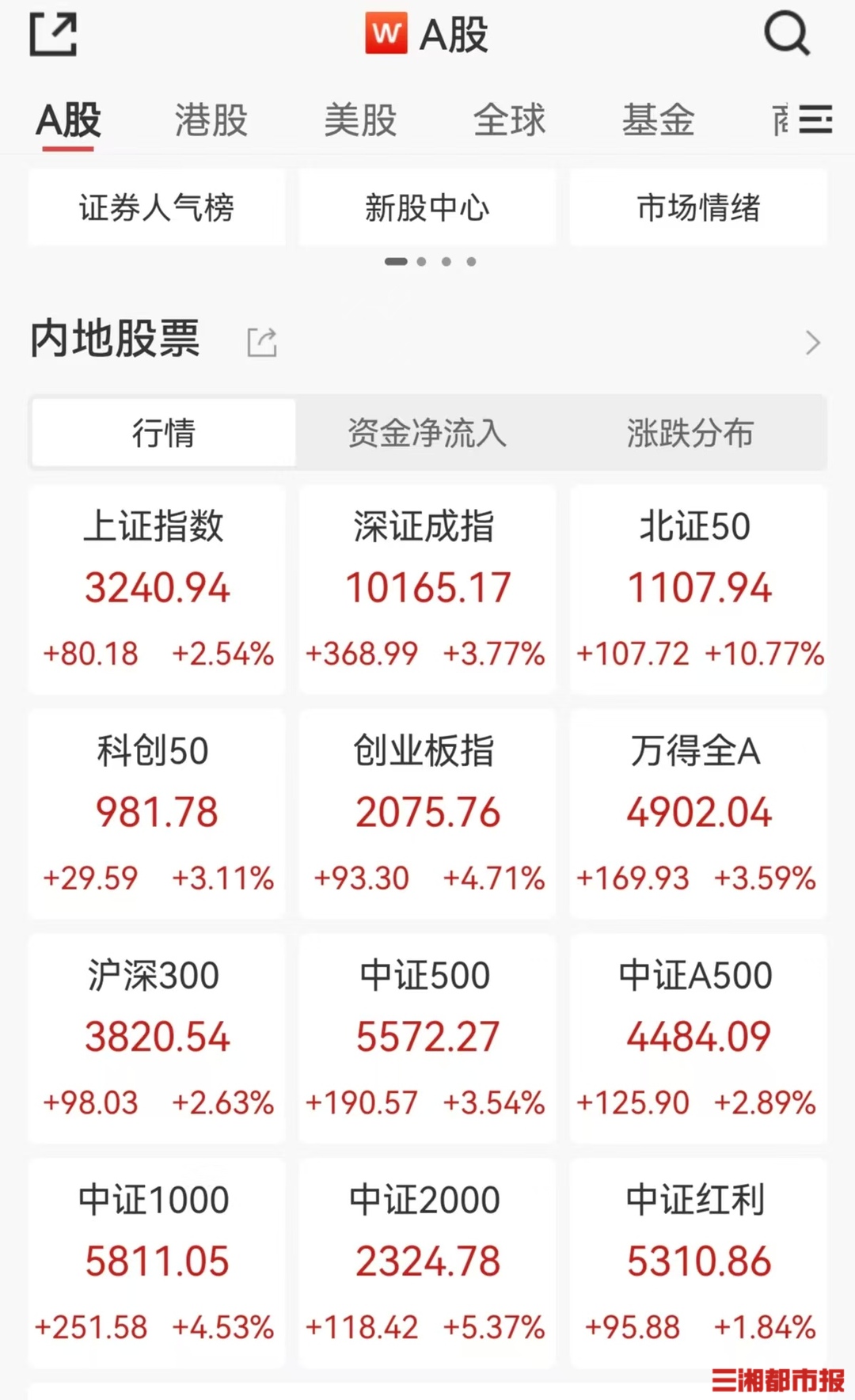Screen dimensions: 855x1400
Task: Open the 创业板指 index card
Action: (x=427, y=814)
